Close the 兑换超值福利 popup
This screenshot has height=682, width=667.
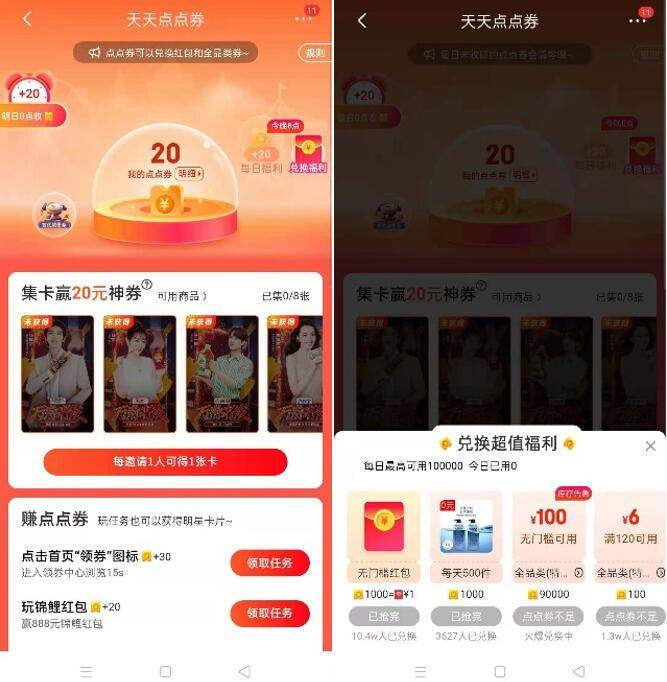[x=650, y=446]
